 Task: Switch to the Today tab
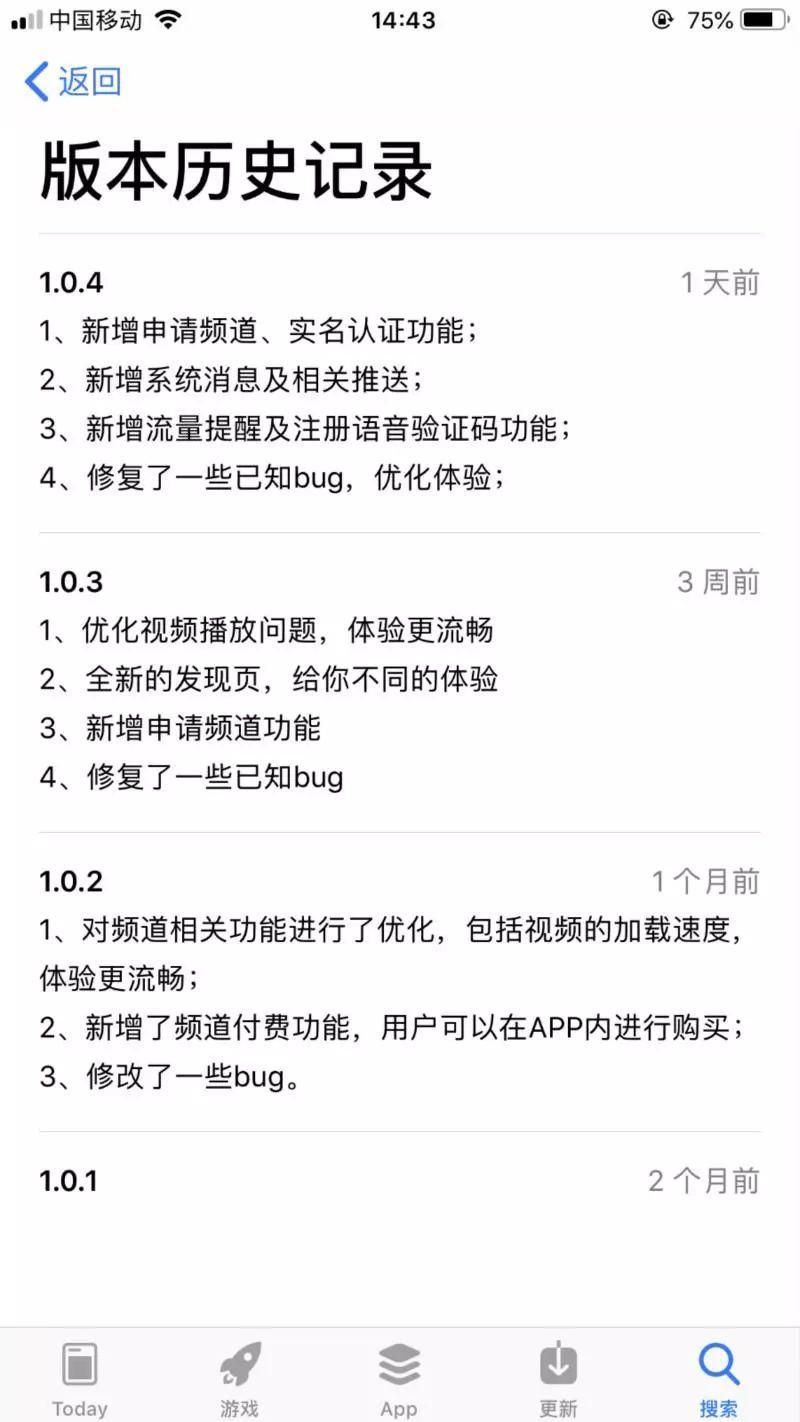tap(80, 1379)
